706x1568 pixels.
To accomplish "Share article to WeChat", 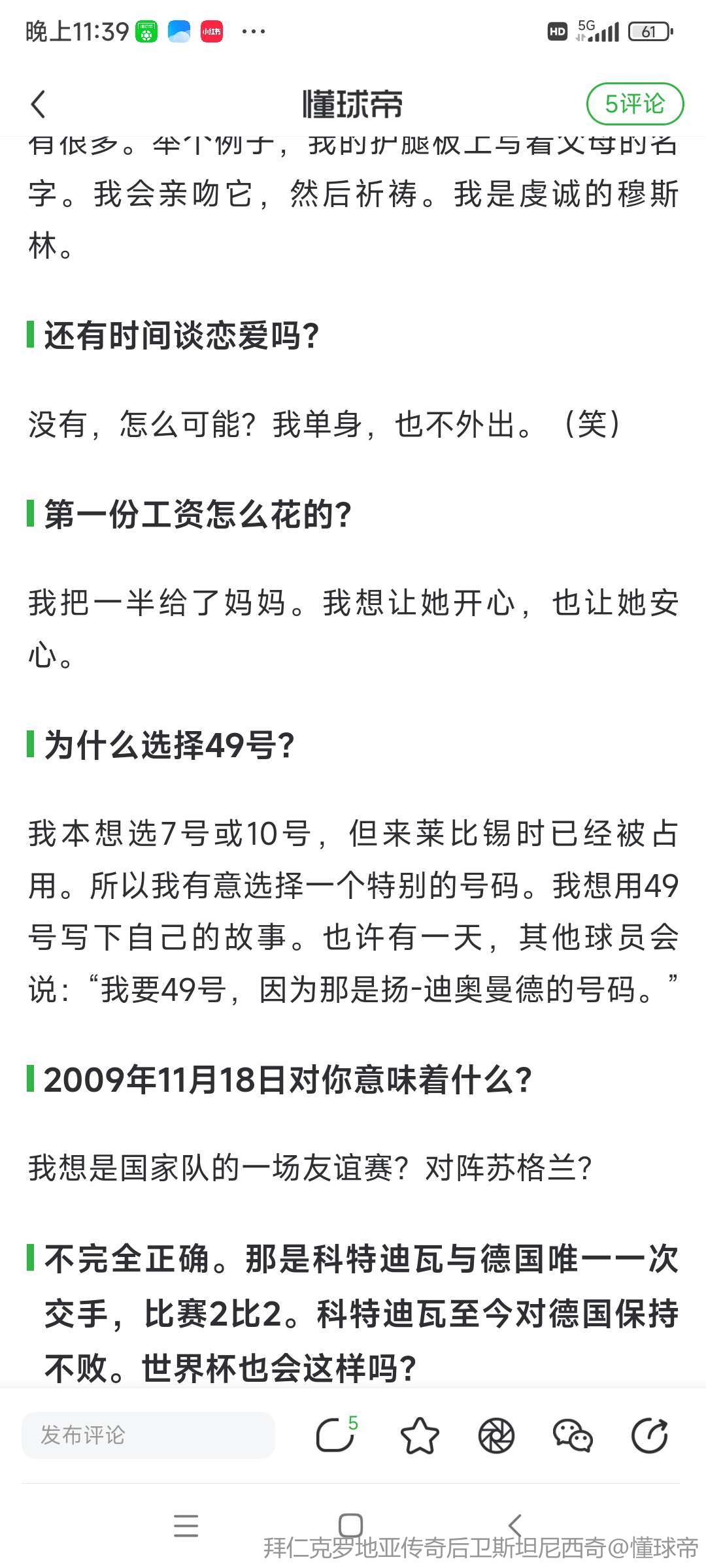I will point(573,1435).
